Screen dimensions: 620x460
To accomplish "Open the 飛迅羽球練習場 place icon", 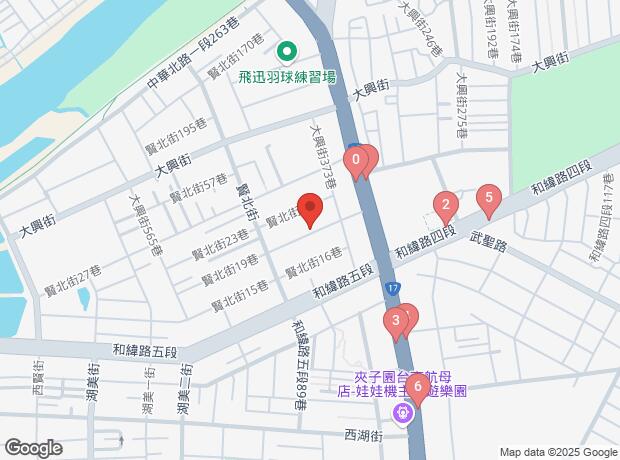I will 285,50.
